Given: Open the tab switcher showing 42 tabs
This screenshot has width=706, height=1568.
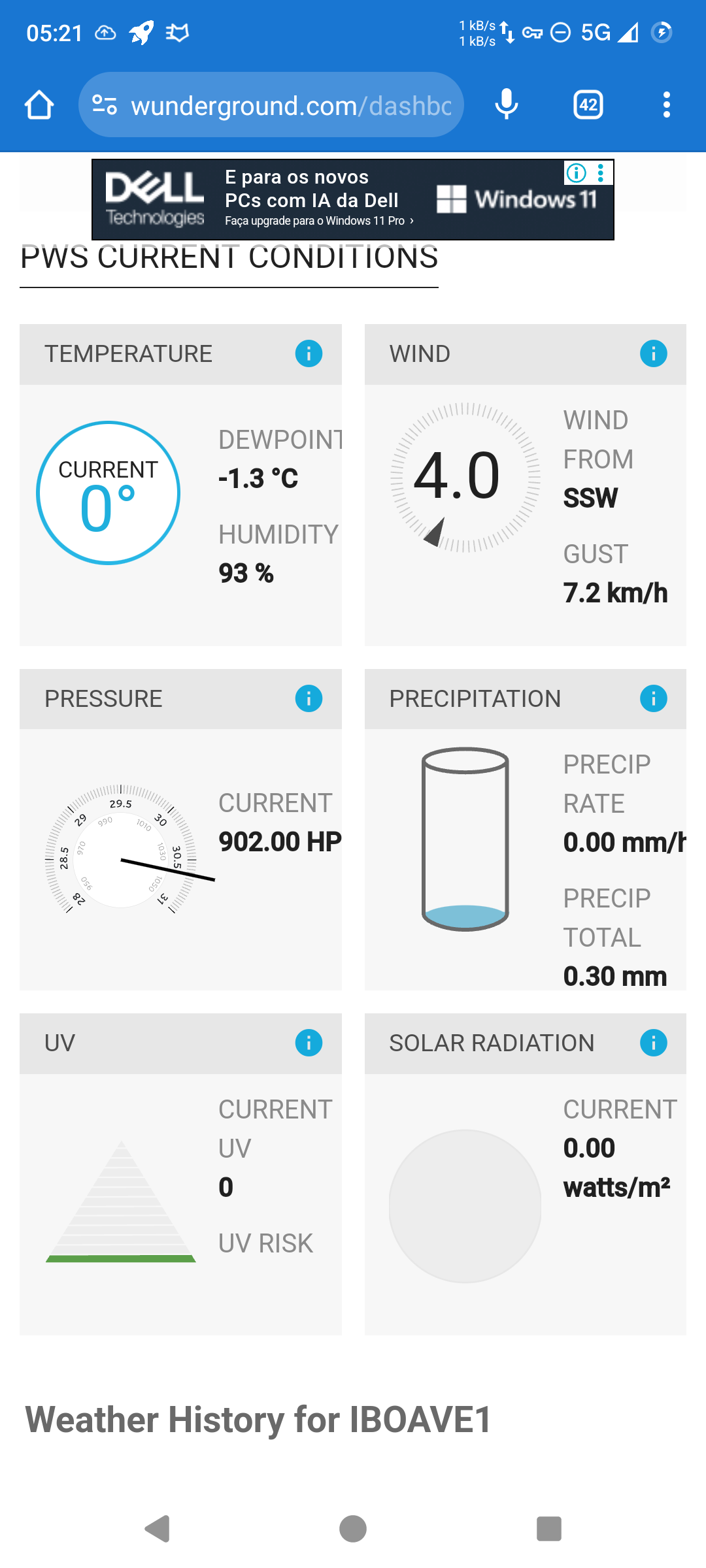Looking at the screenshot, I should 588,105.
